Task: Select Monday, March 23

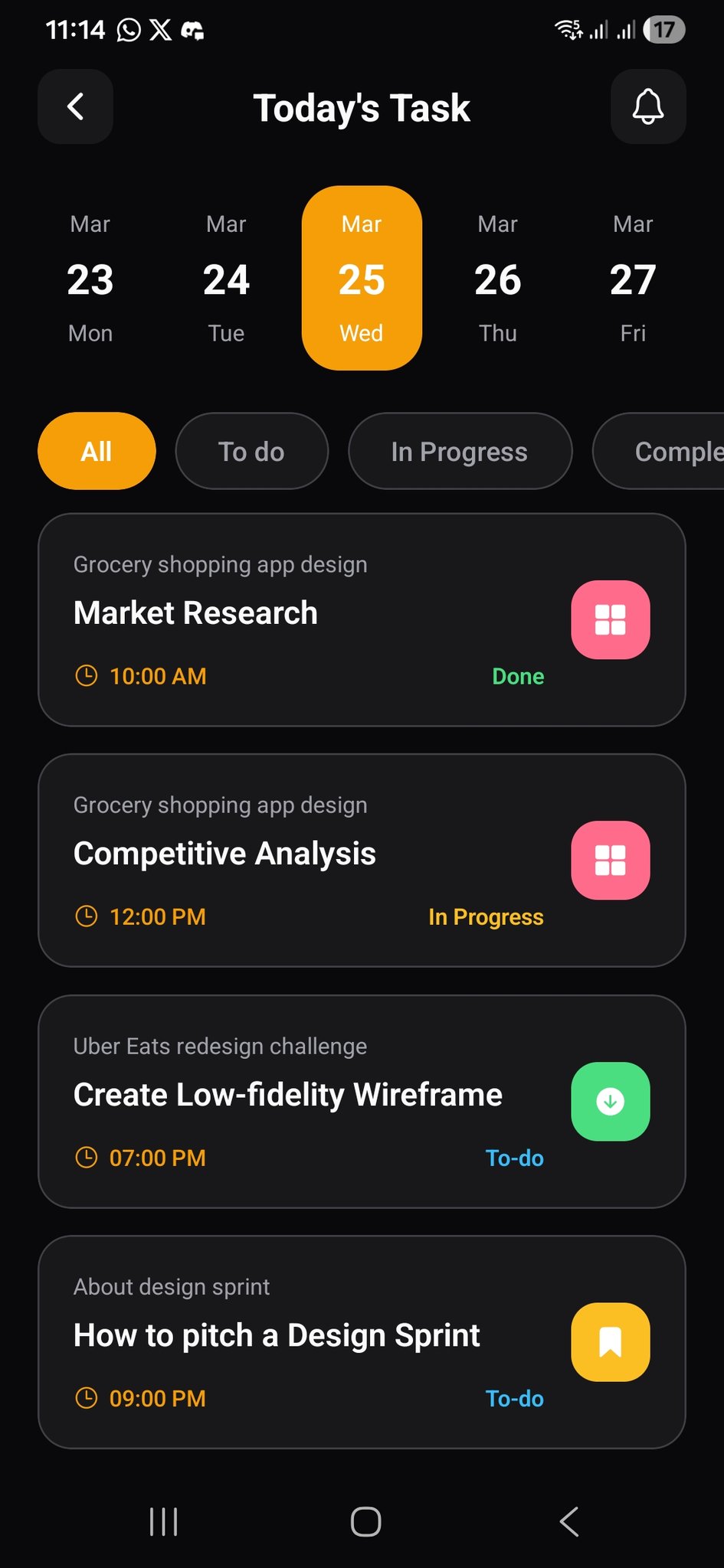Action: (90, 279)
